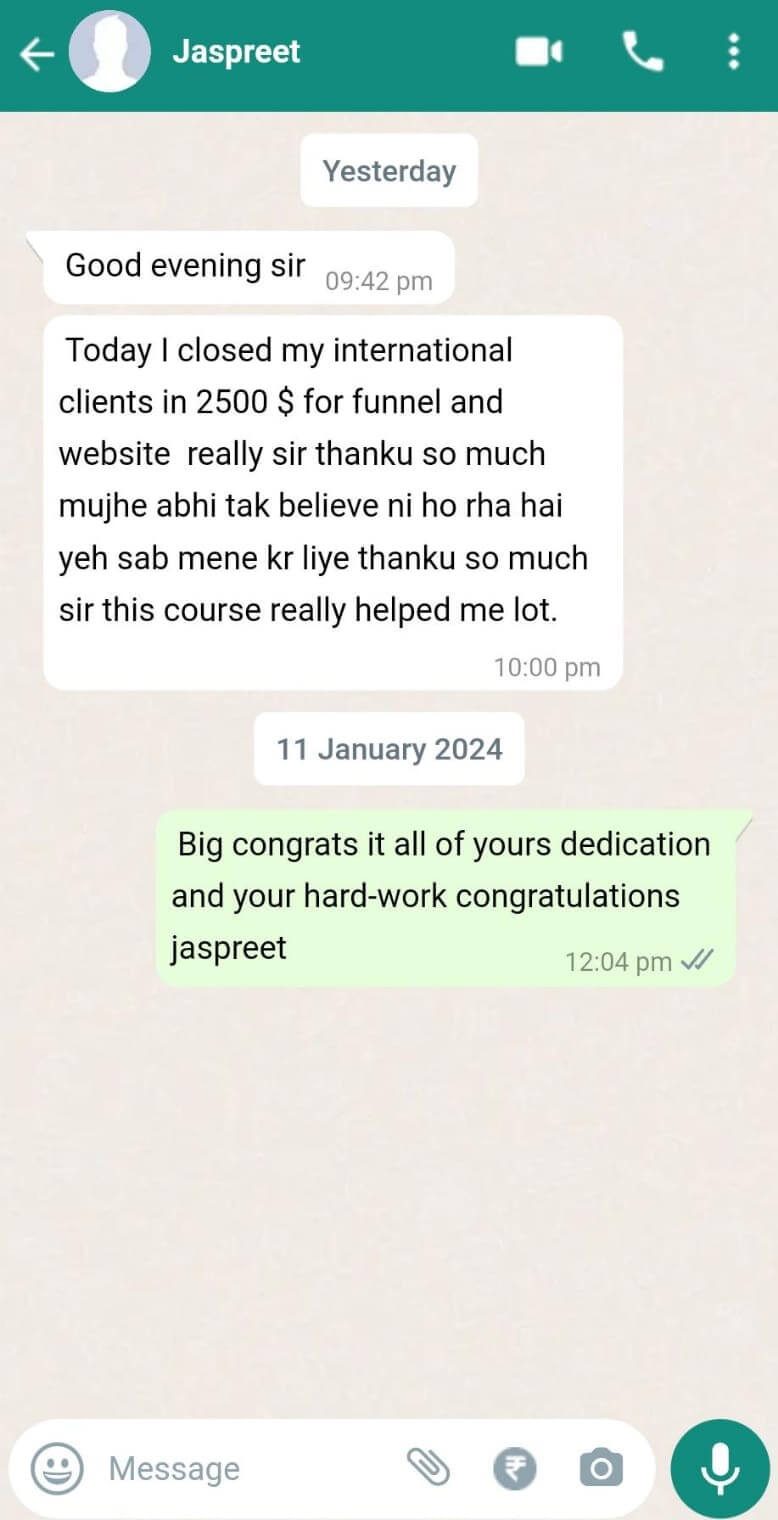Open the three-dot overflow menu
Screen dimensions: 778x1520
[734, 52]
